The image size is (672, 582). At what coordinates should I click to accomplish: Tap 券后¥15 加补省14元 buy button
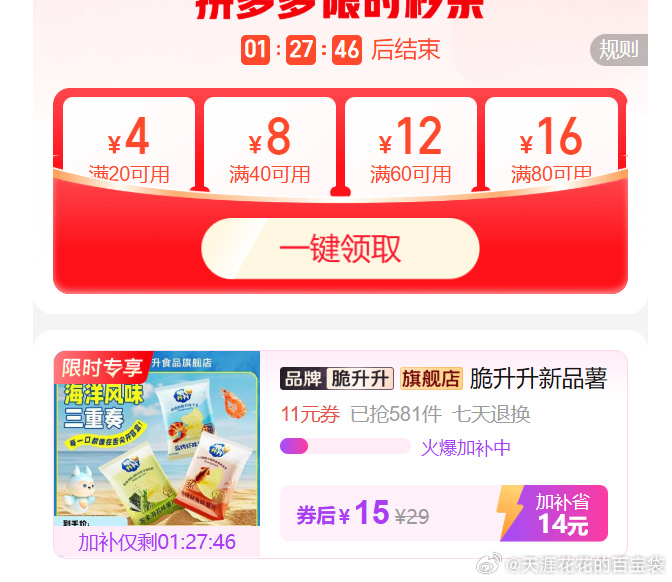(x=444, y=513)
